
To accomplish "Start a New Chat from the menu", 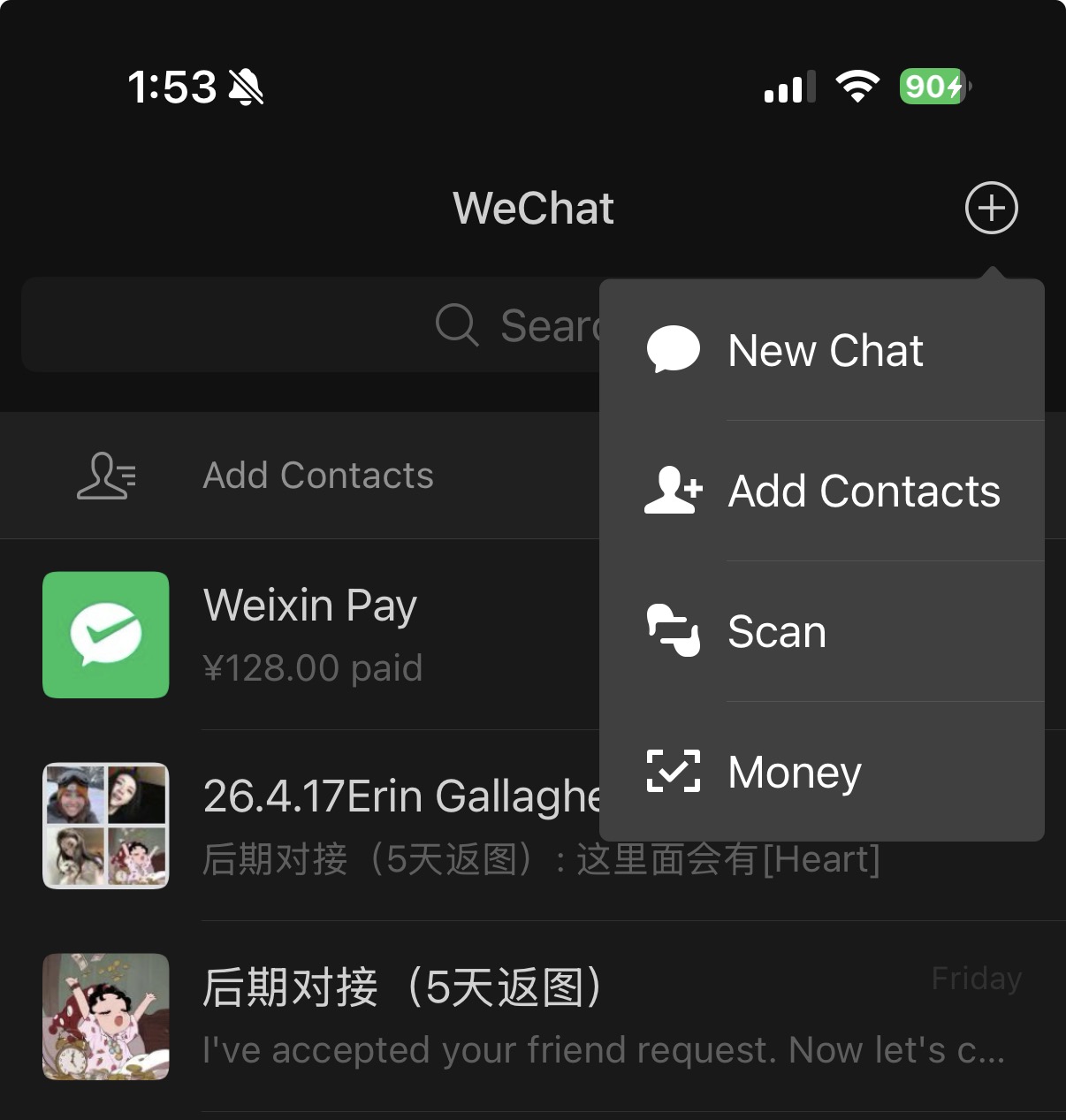I will pyautogui.click(x=824, y=351).
